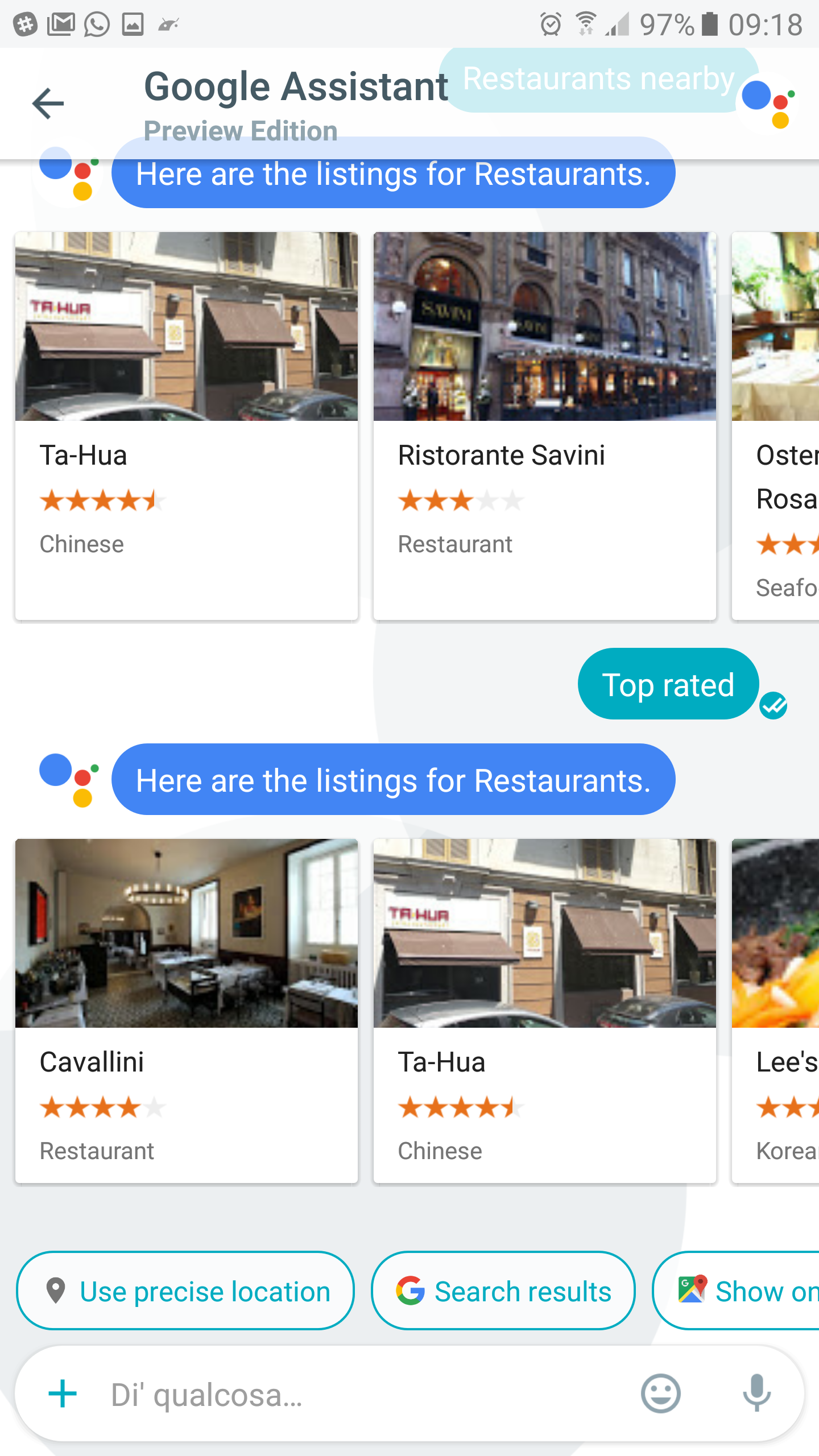
Task: Select the Show on map chip
Action: (x=737, y=1290)
